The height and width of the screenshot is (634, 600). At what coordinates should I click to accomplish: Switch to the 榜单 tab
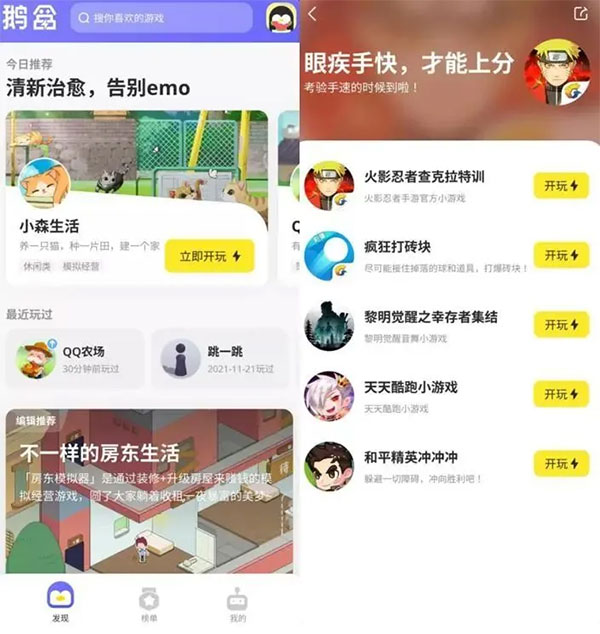[149, 603]
